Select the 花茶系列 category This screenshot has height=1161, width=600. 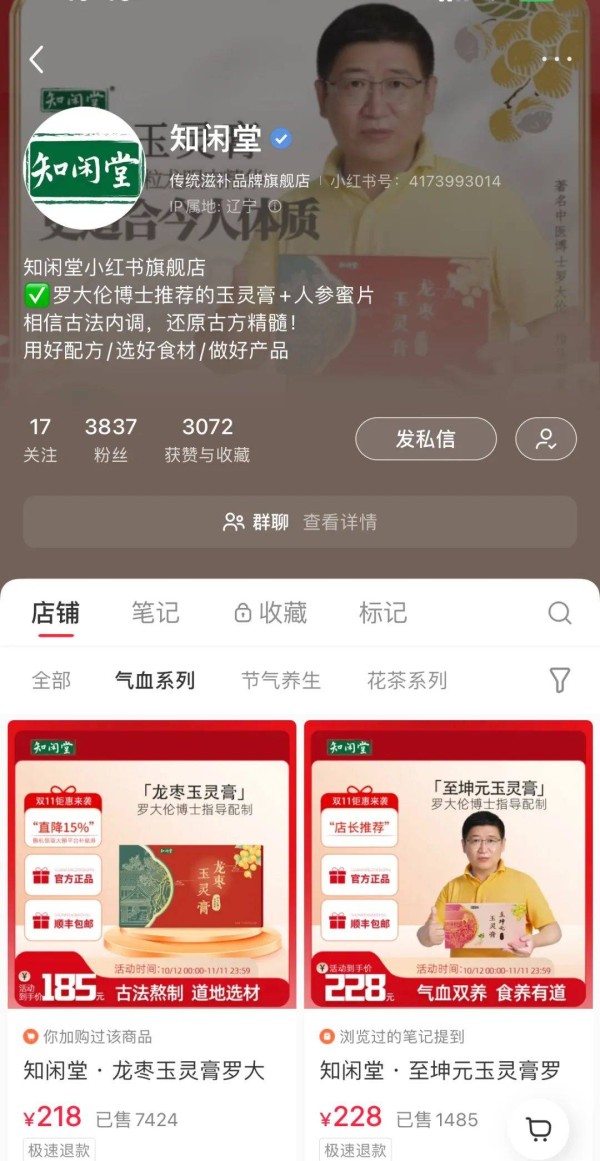tap(407, 681)
